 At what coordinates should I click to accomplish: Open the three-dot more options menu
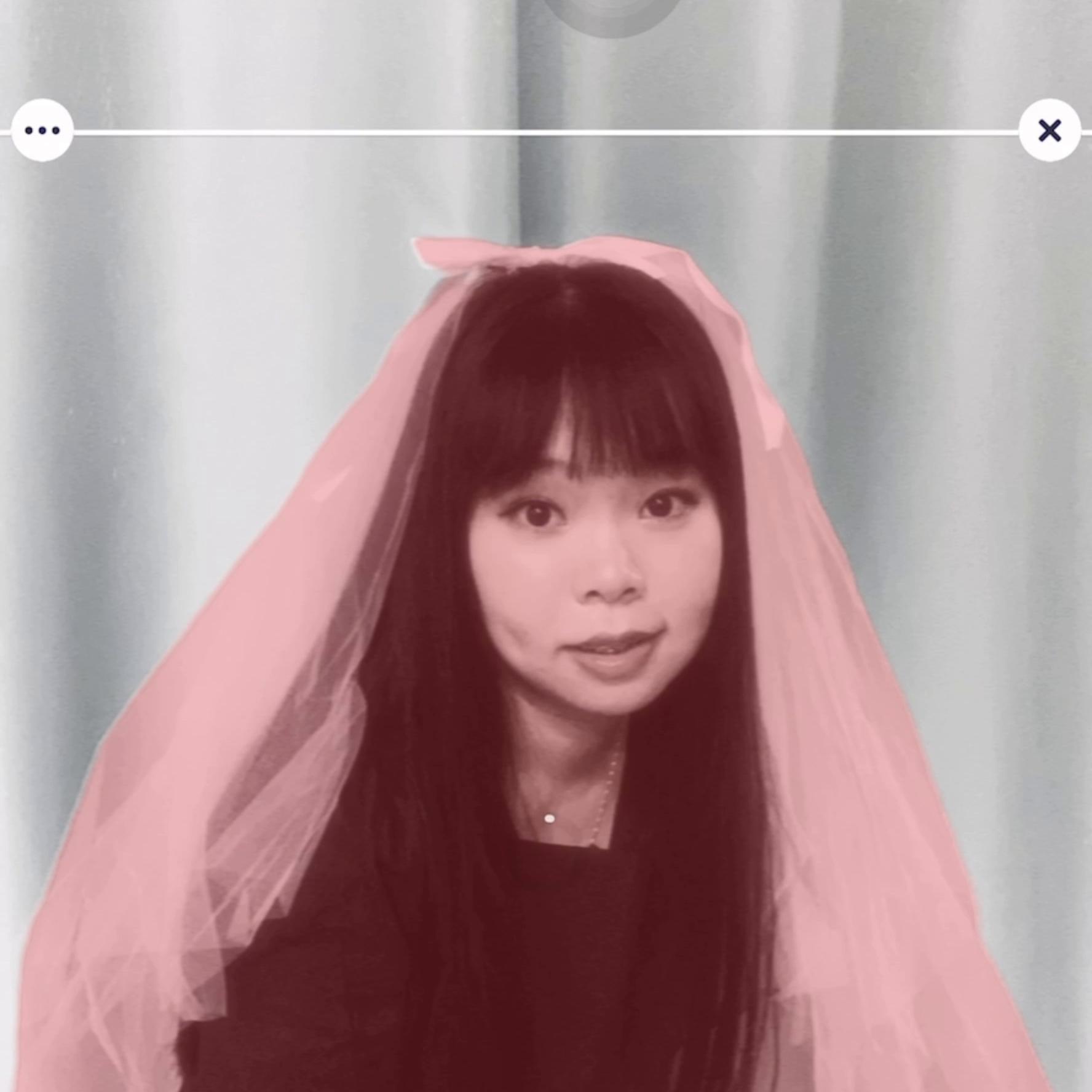(42, 130)
